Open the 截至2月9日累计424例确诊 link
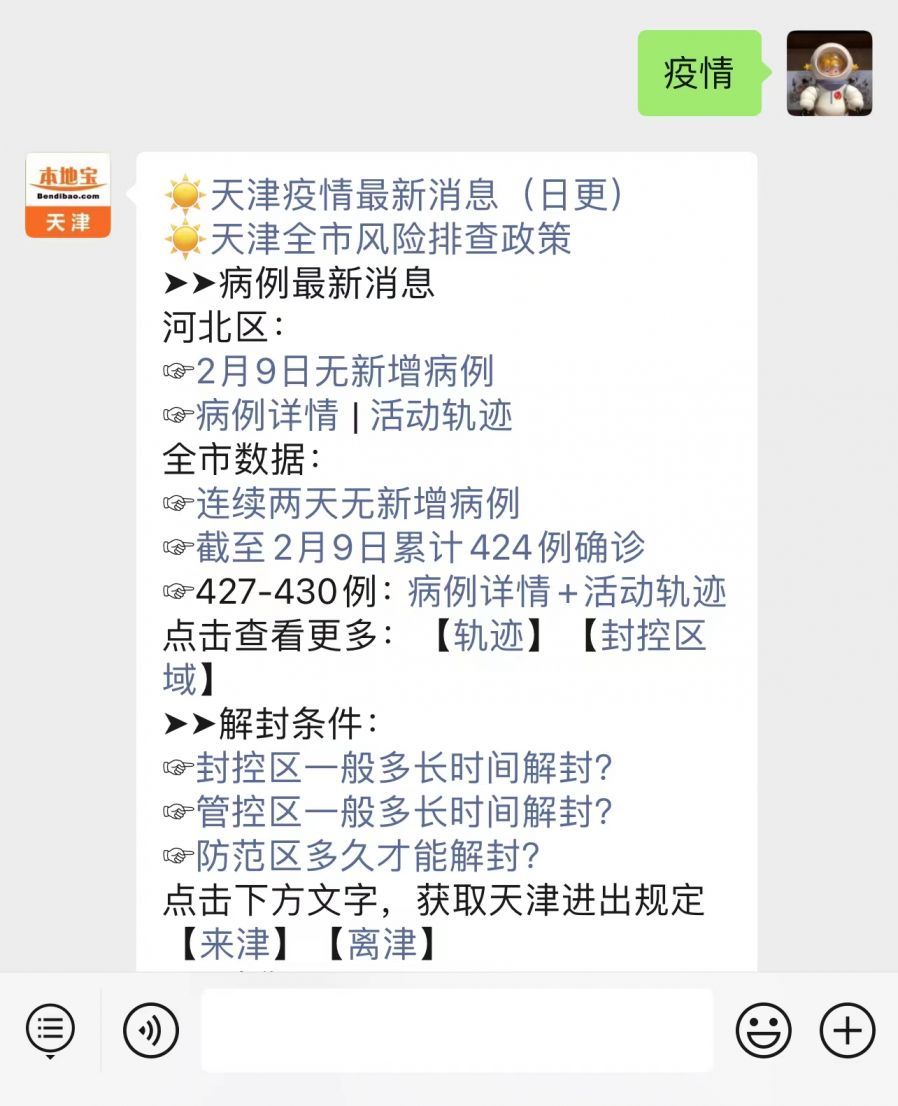Screen dimensions: 898x1106 tap(420, 547)
